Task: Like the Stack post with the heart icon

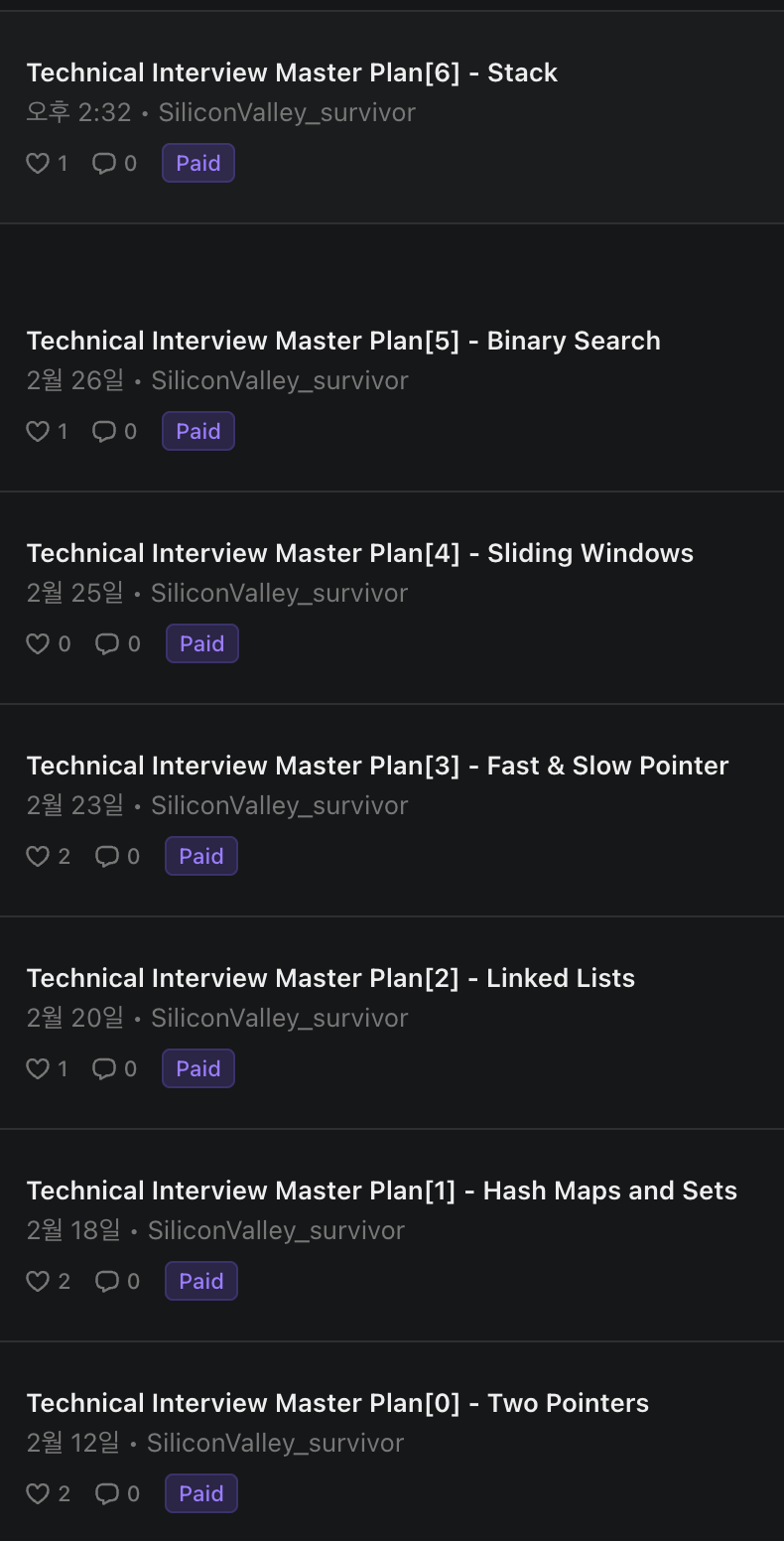Action: tap(38, 164)
